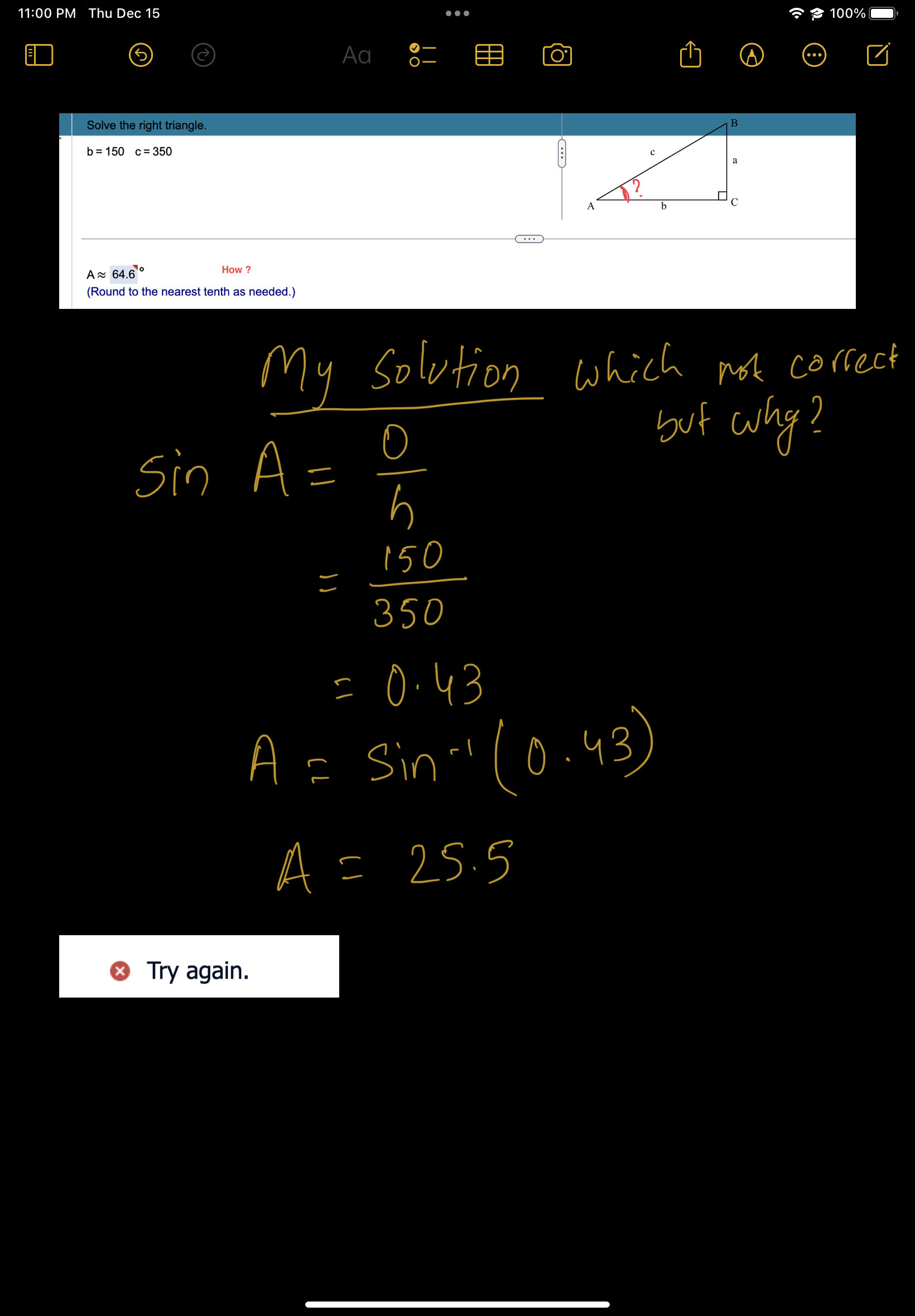Tap the home indicator bar at bottom
The height and width of the screenshot is (1316, 915).
click(458, 1304)
